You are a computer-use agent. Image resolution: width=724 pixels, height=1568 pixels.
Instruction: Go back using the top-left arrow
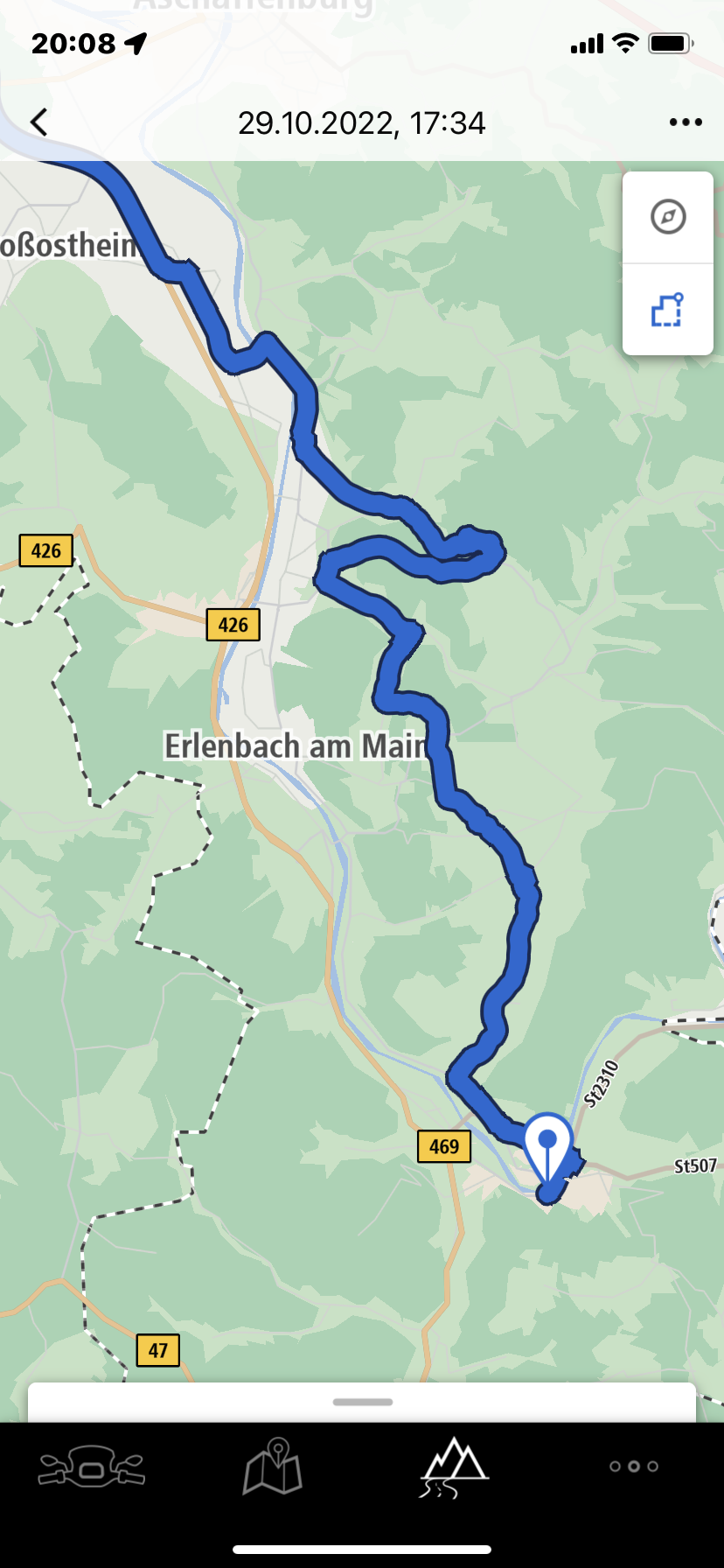[38, 122]
